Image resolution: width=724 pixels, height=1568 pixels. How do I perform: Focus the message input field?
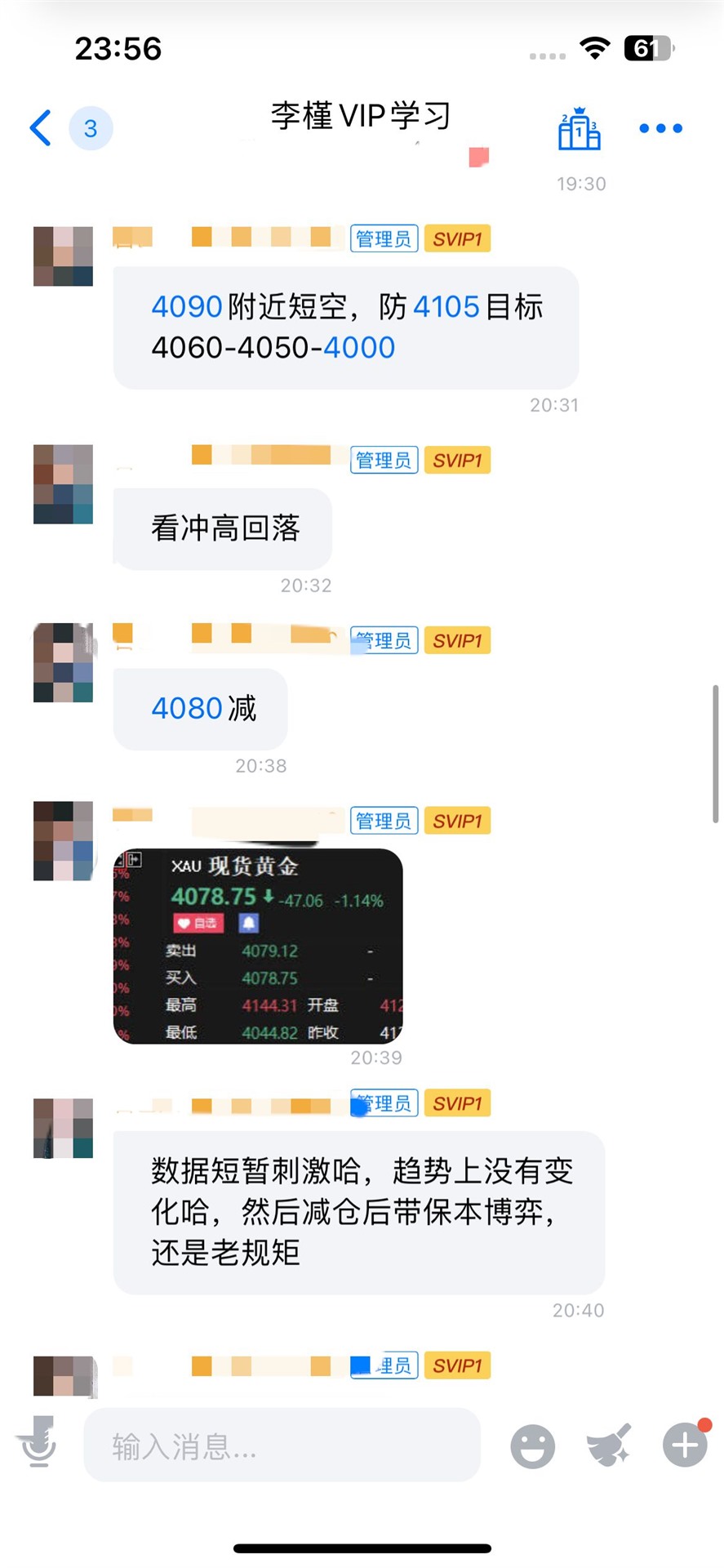282,1445
